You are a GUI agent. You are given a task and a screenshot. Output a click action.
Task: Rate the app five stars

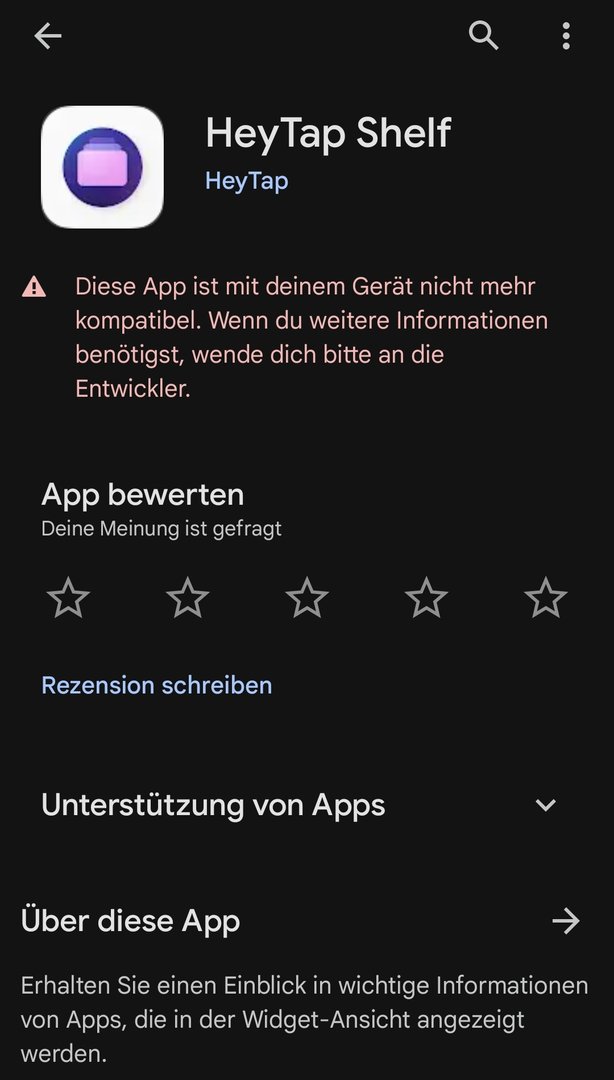click(x=546, y=598)
